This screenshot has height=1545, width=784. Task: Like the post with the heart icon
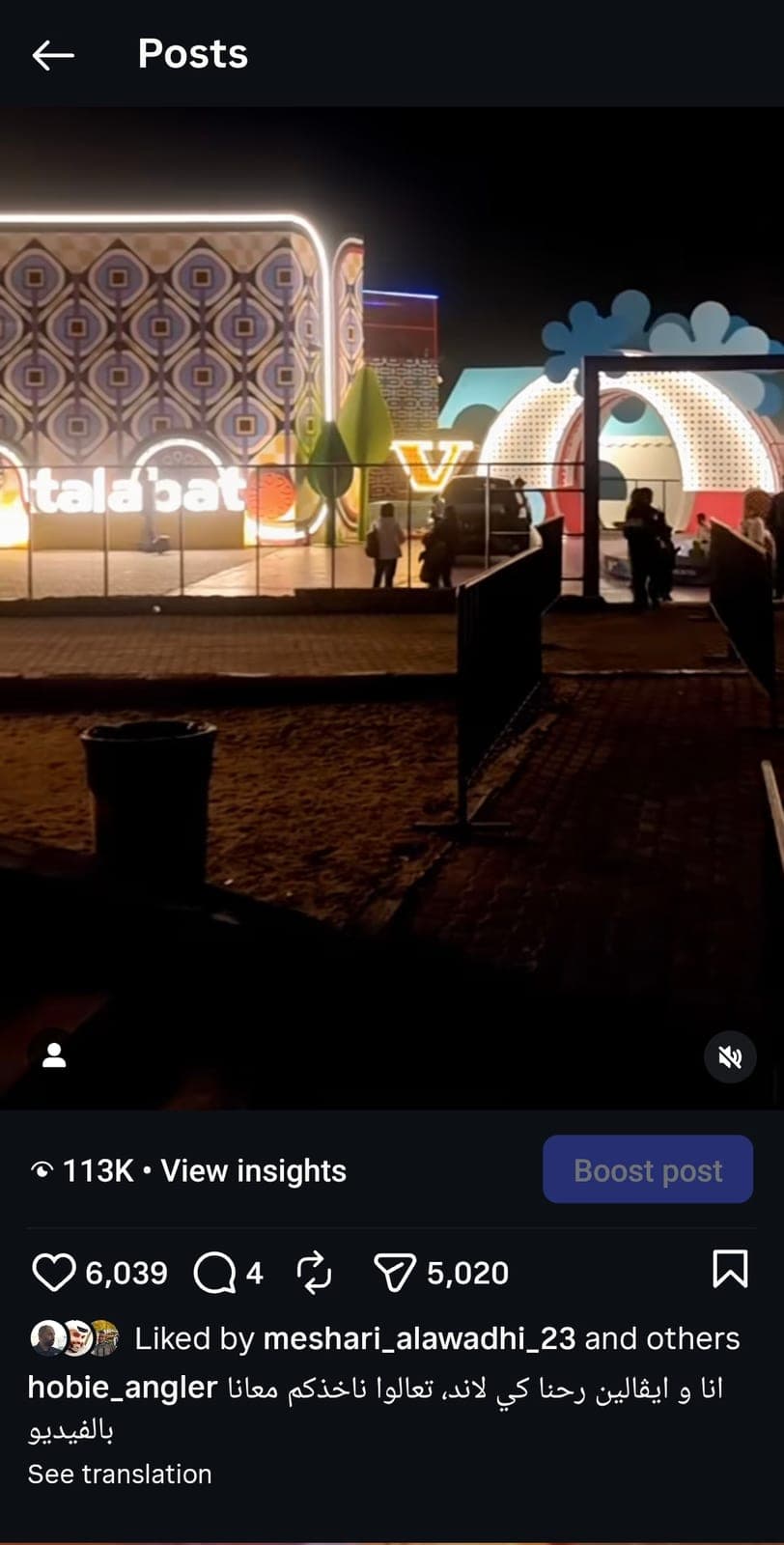pos(53,1273)
